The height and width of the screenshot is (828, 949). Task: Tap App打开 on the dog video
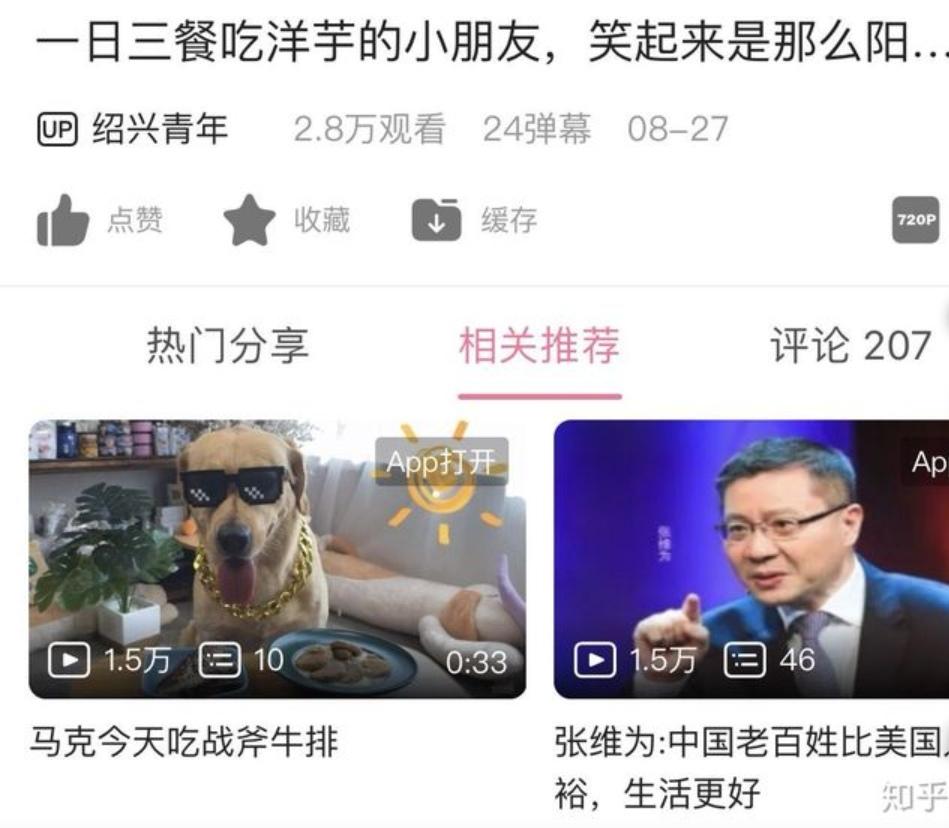(441, 462)
